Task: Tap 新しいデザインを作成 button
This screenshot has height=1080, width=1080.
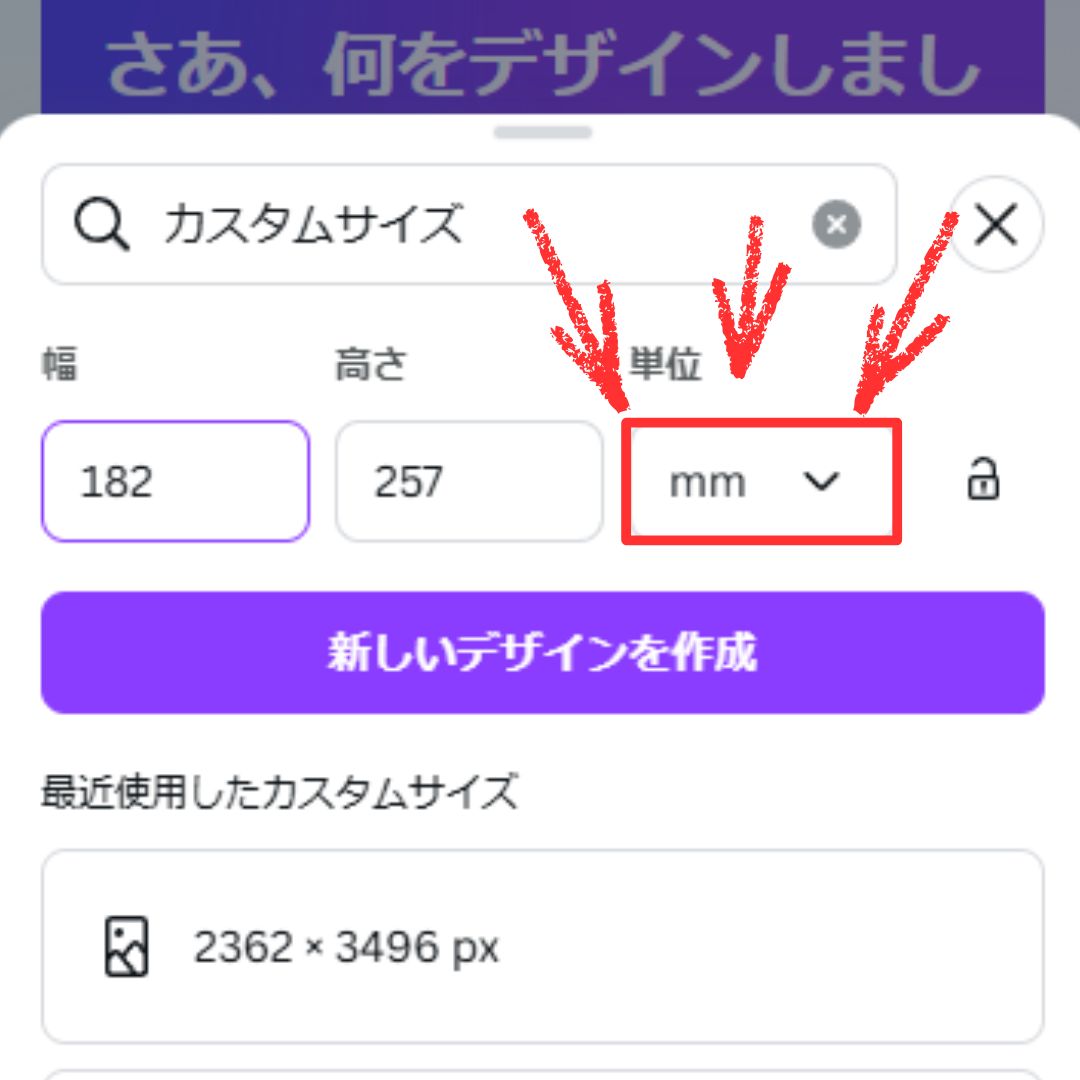Action: click(542, 653)
